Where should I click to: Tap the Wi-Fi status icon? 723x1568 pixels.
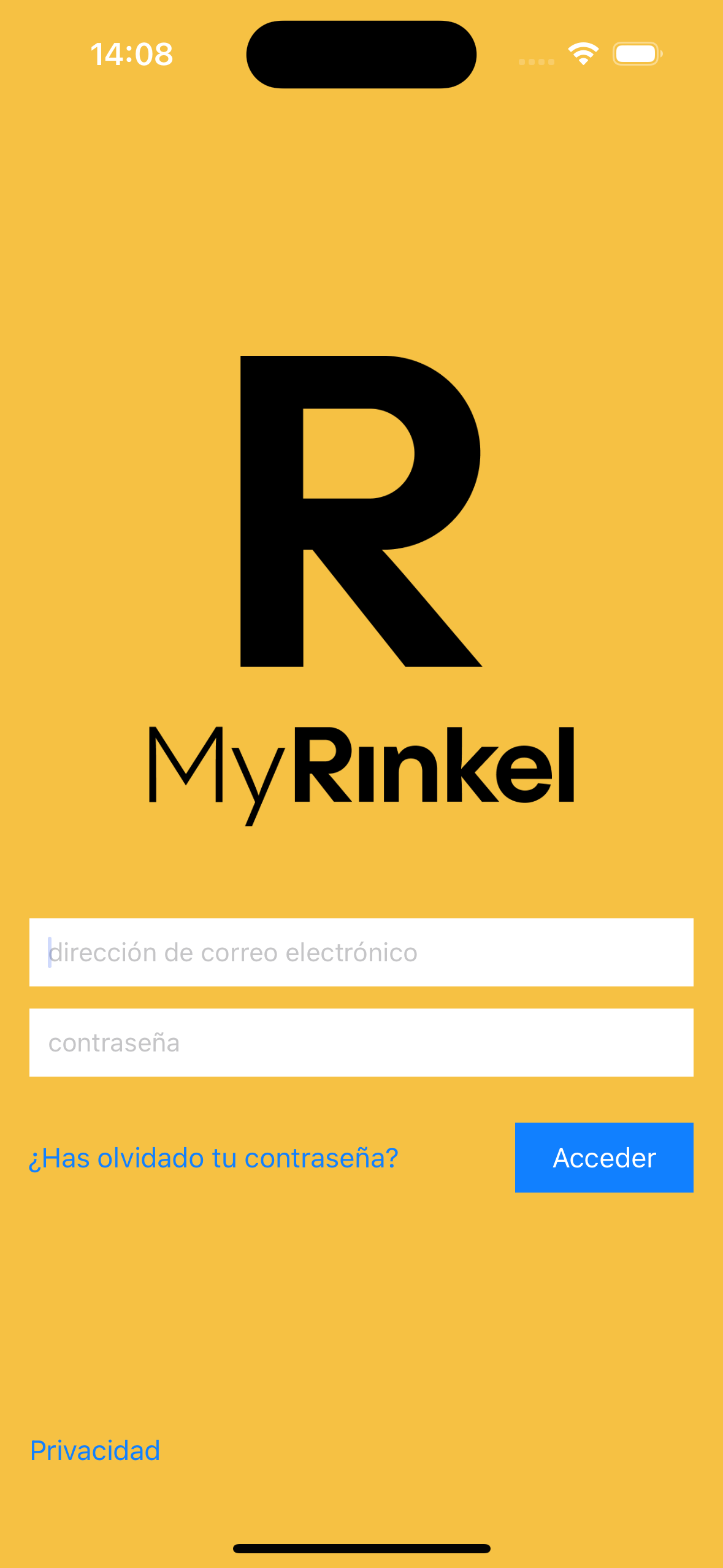tap(583, 54)
